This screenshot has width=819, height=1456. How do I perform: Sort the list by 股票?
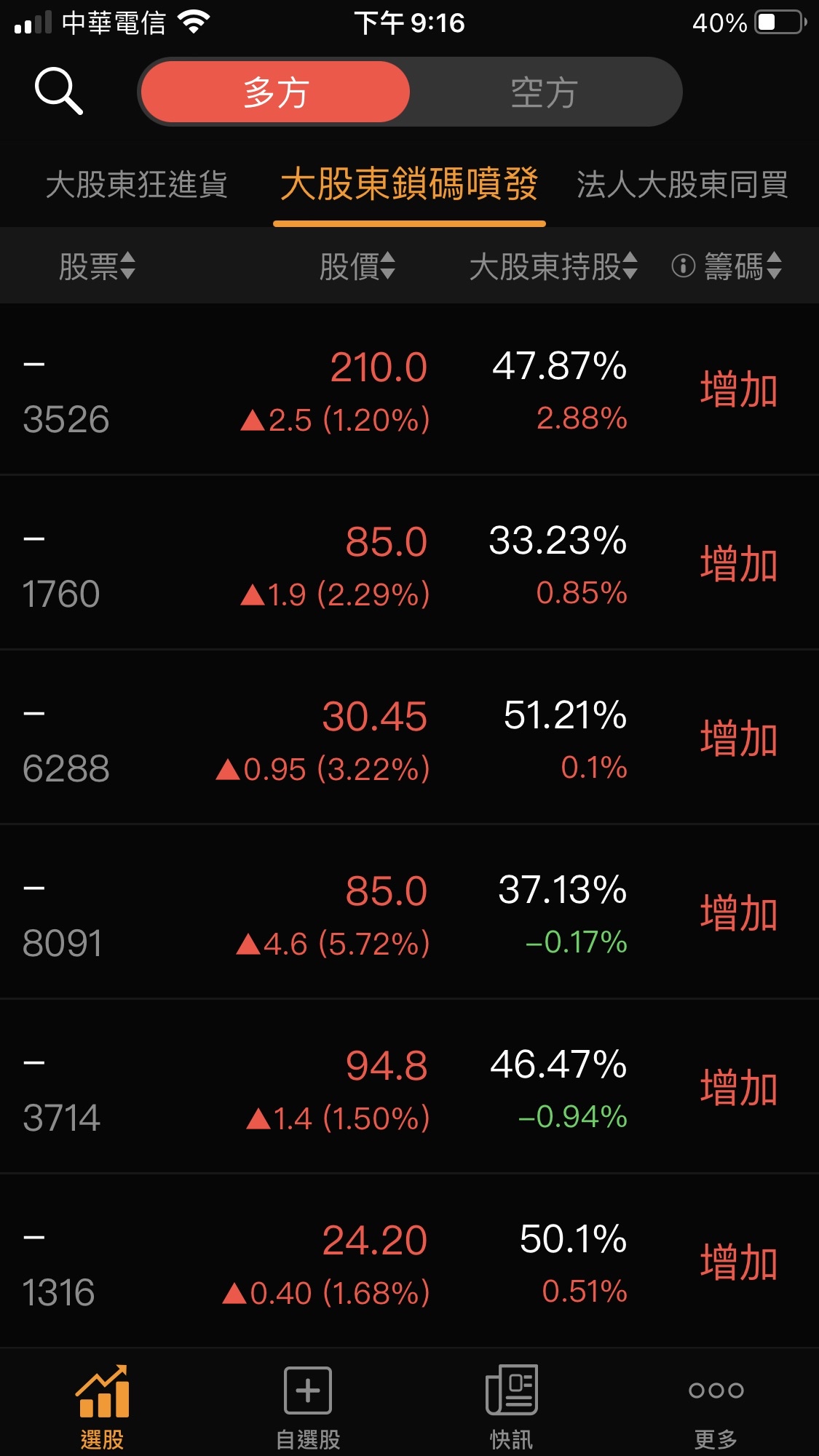click(x=97, y=266)
